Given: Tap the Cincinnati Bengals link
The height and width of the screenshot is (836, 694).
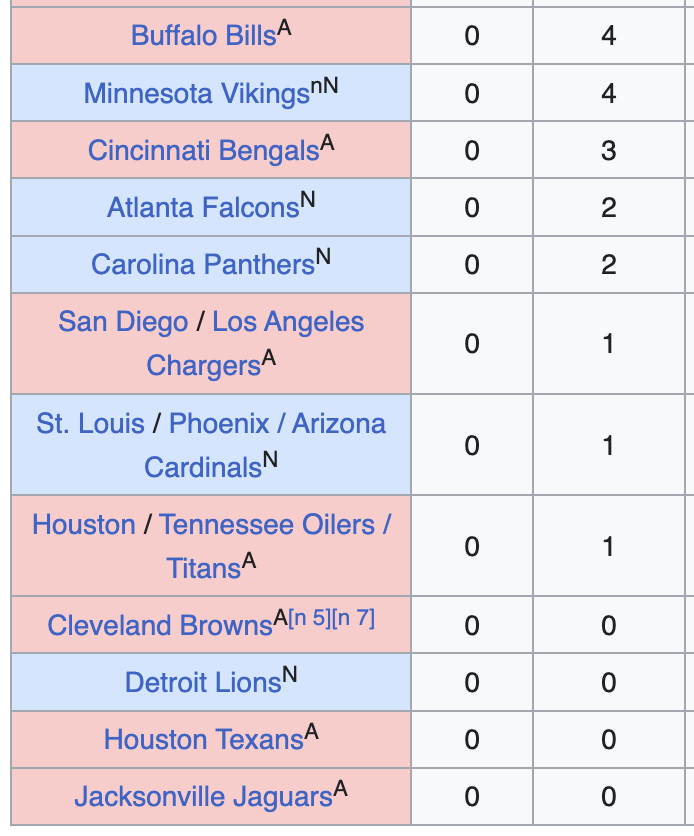Looking at the screenshot, I should (x=204, y=150).
